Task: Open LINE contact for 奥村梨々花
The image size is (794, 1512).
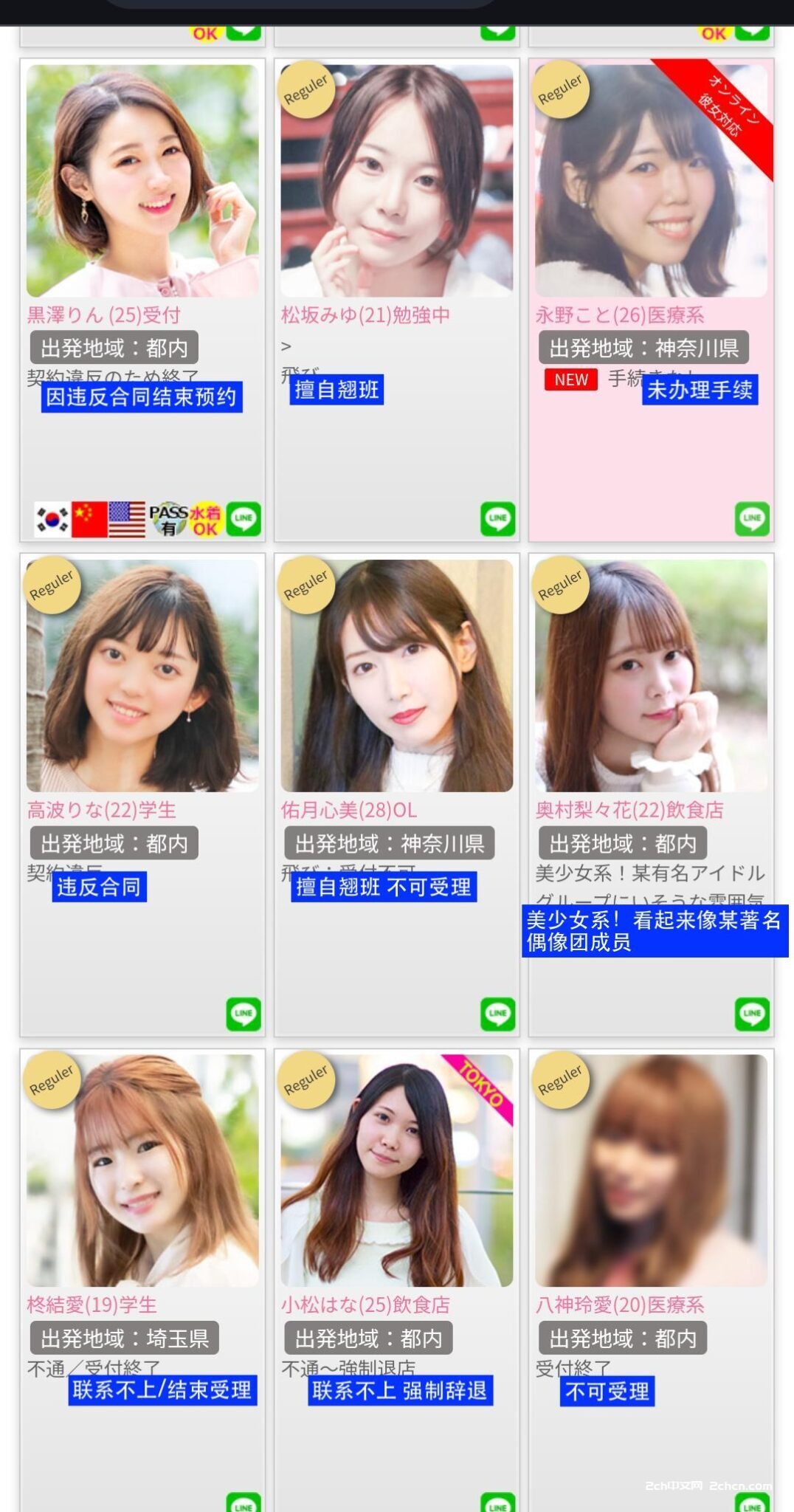Action: (x=750, y=1014)
